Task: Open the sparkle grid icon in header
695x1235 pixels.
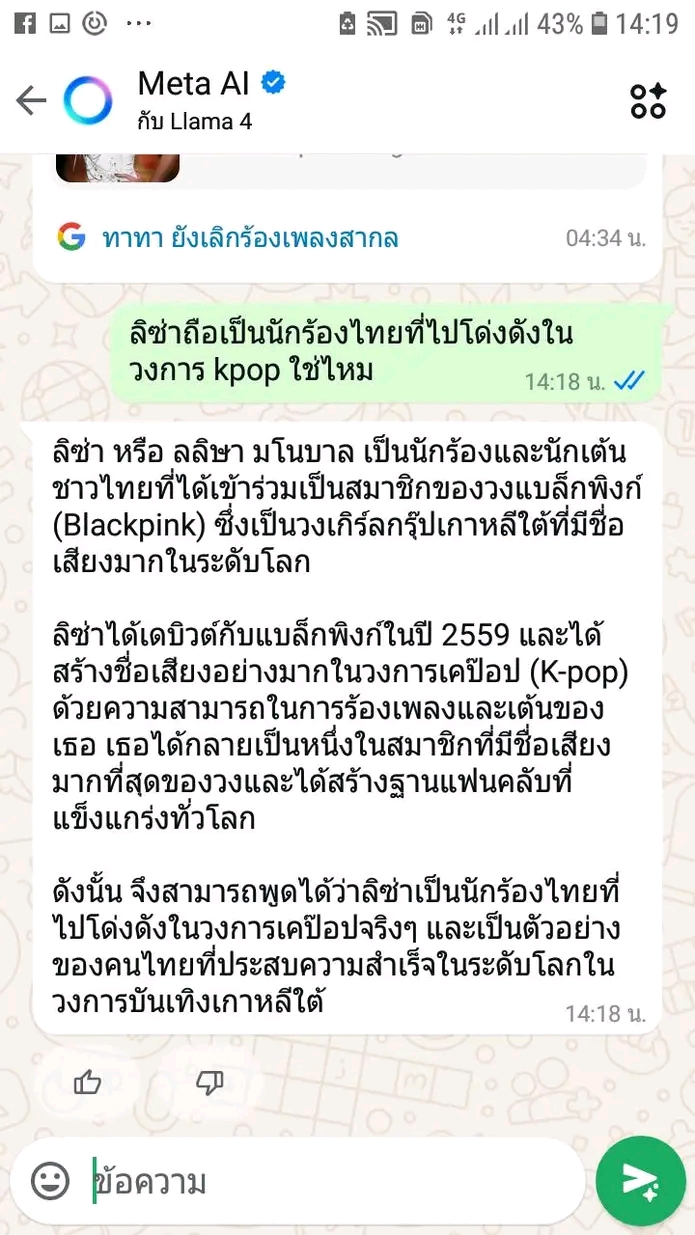Action: (648, 101)
